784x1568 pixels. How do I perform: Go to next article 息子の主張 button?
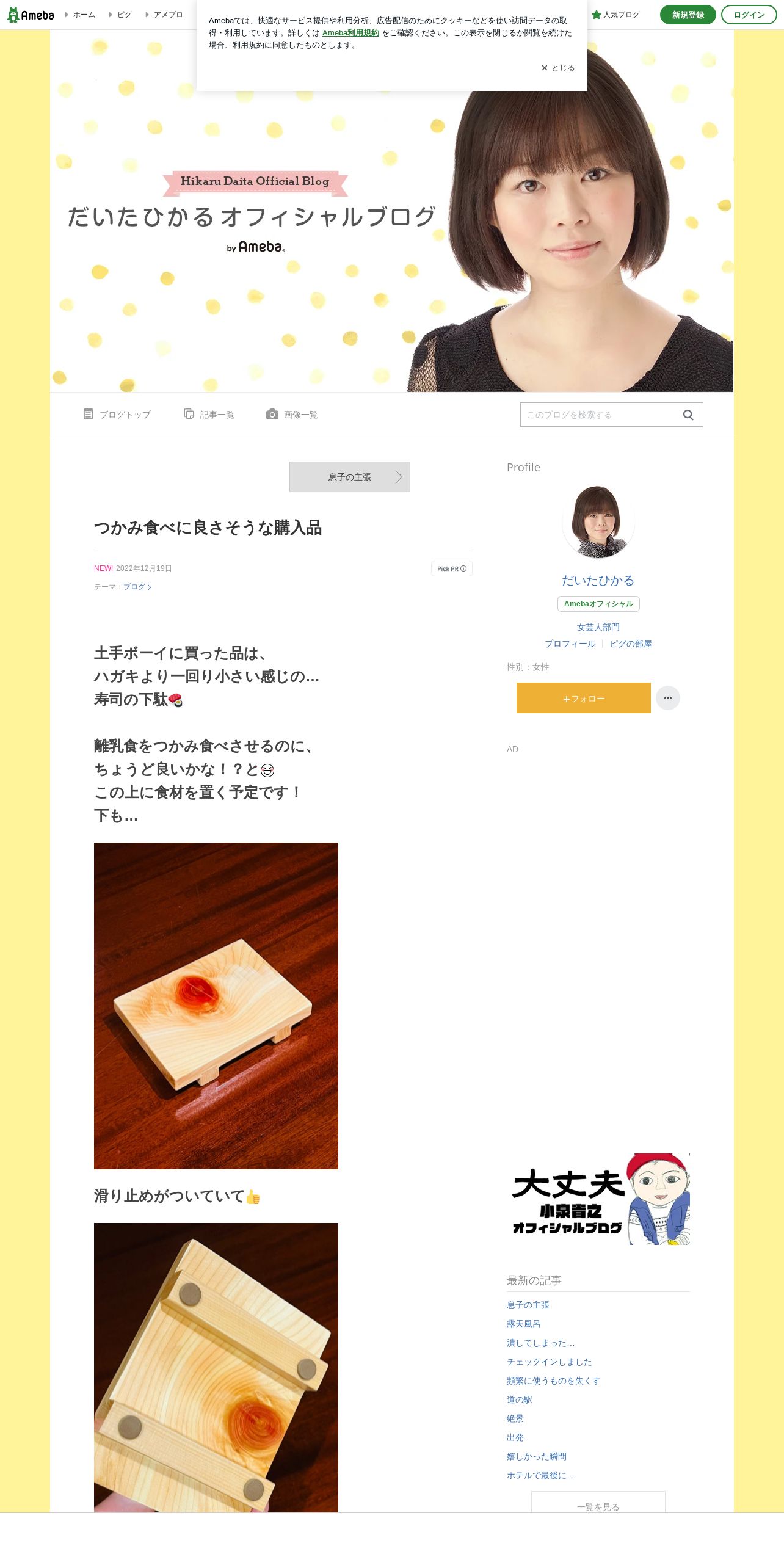[350, 477]
